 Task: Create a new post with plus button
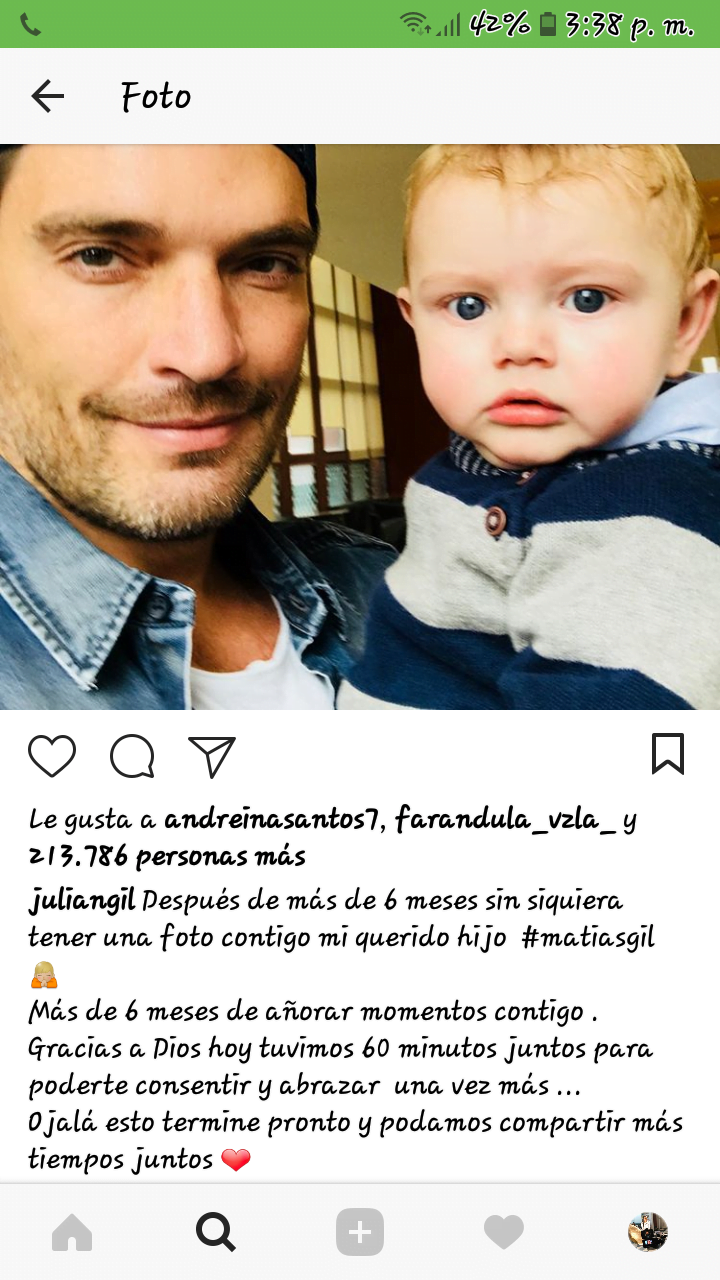point(360,1232)
